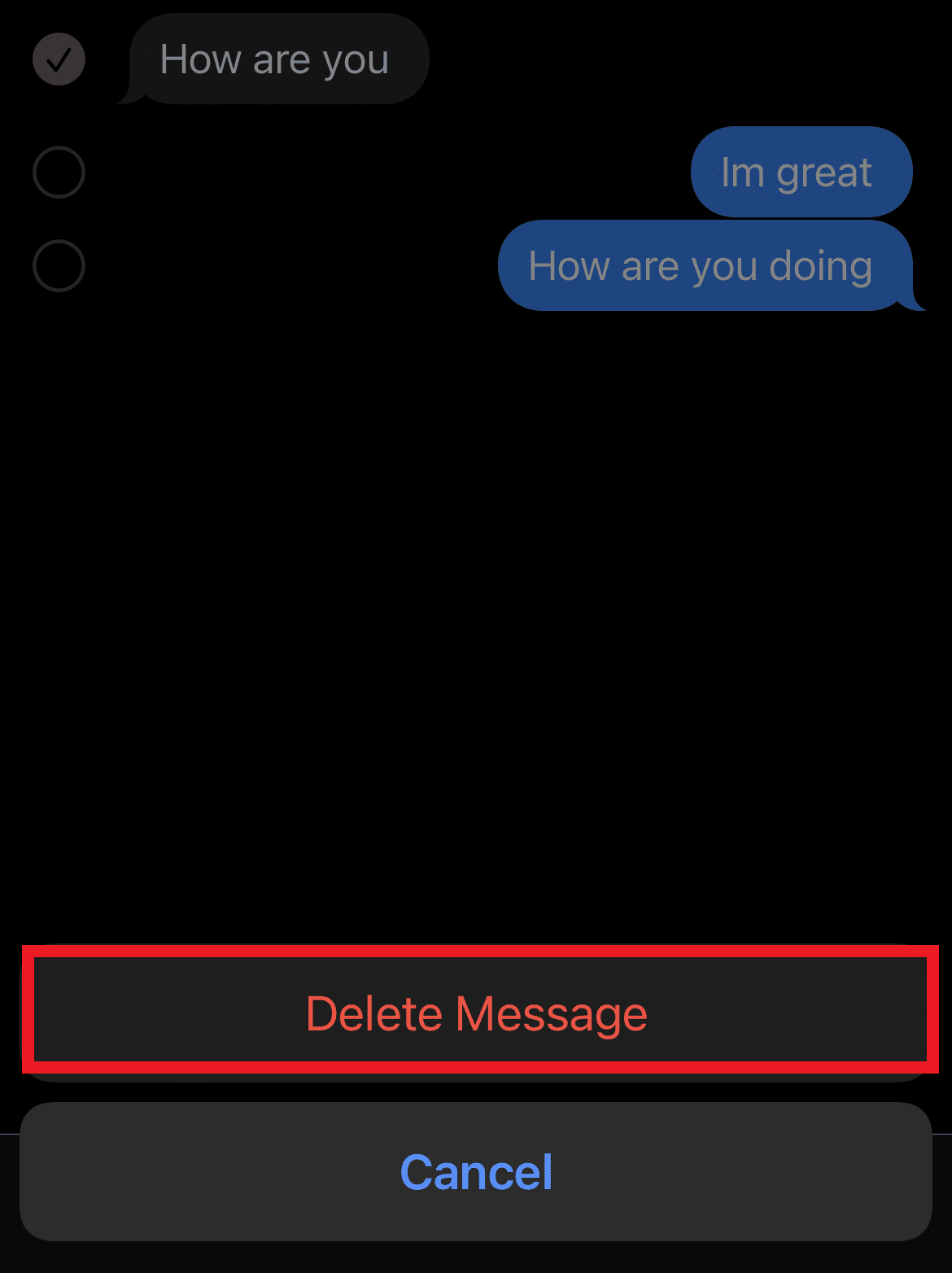The height and width of the screenshot is (1273, 952).
Task: Cancel the delete action
Action: (477, 1172)
